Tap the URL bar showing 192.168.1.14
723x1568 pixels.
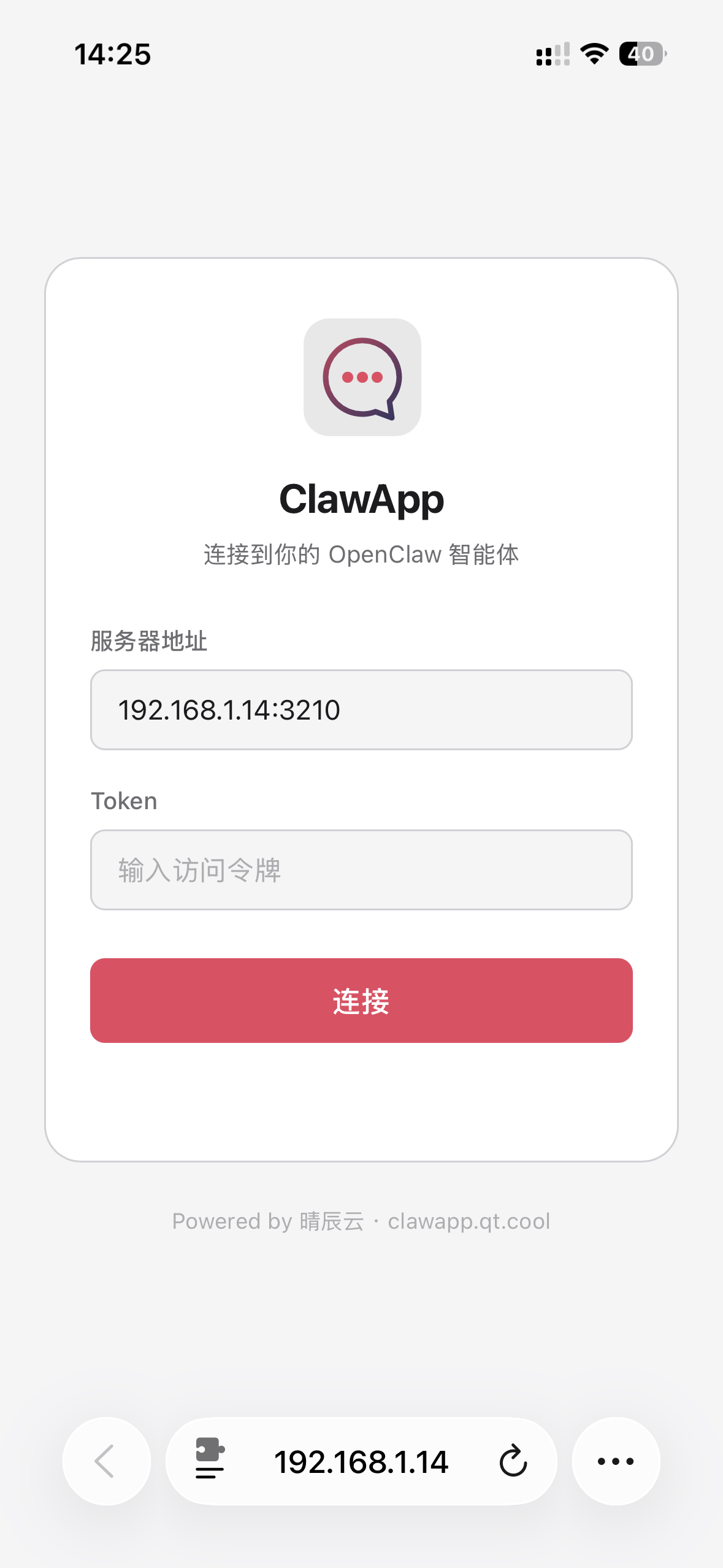coord(361,1462)
